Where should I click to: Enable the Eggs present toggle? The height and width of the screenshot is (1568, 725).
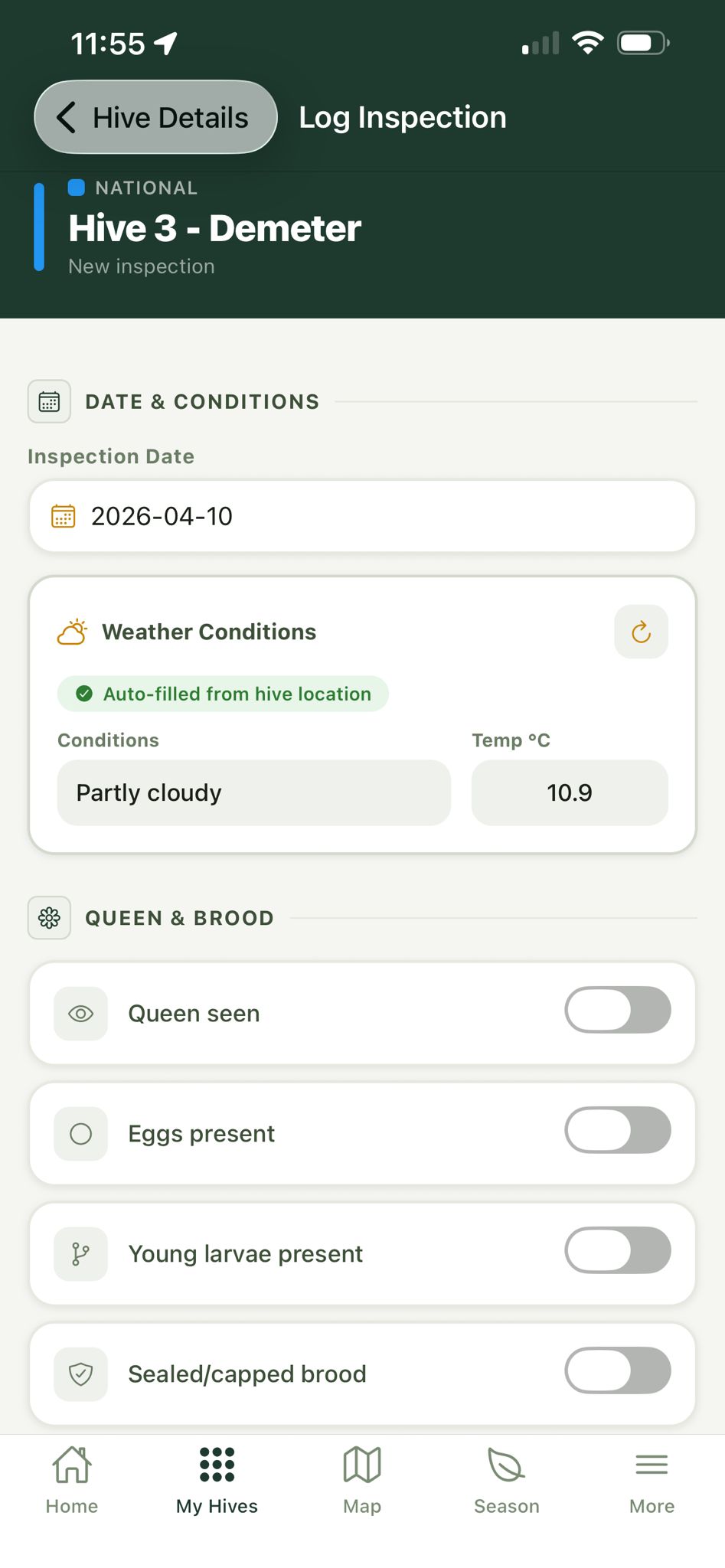tap(617, 1130)
